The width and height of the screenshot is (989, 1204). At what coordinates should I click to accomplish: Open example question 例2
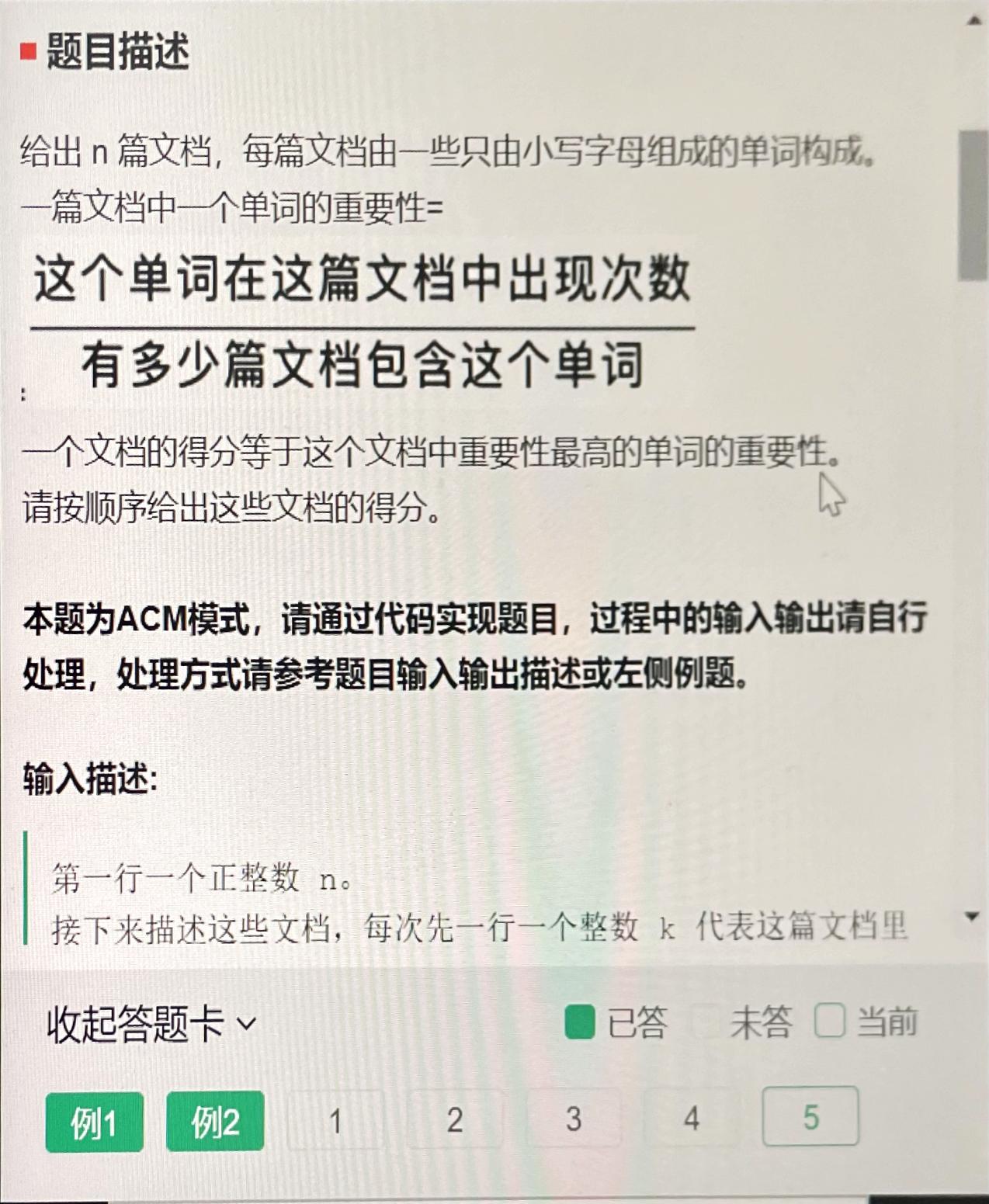coord(215,1121)
